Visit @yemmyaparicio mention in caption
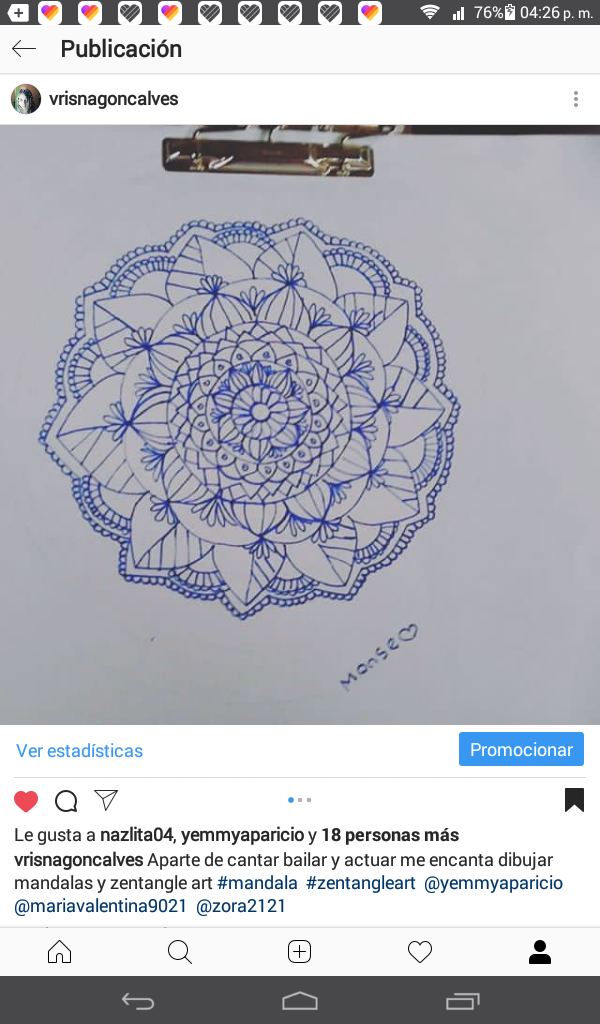The height and width of the screenshot is (1024, 600). point(494,883)
